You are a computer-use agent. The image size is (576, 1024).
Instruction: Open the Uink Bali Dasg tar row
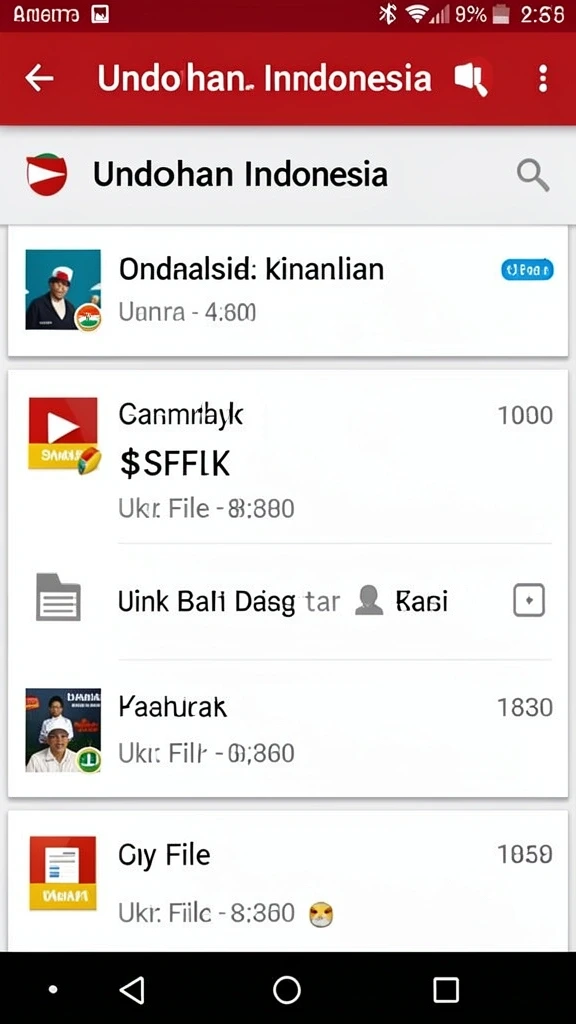[x=287, y=601]
